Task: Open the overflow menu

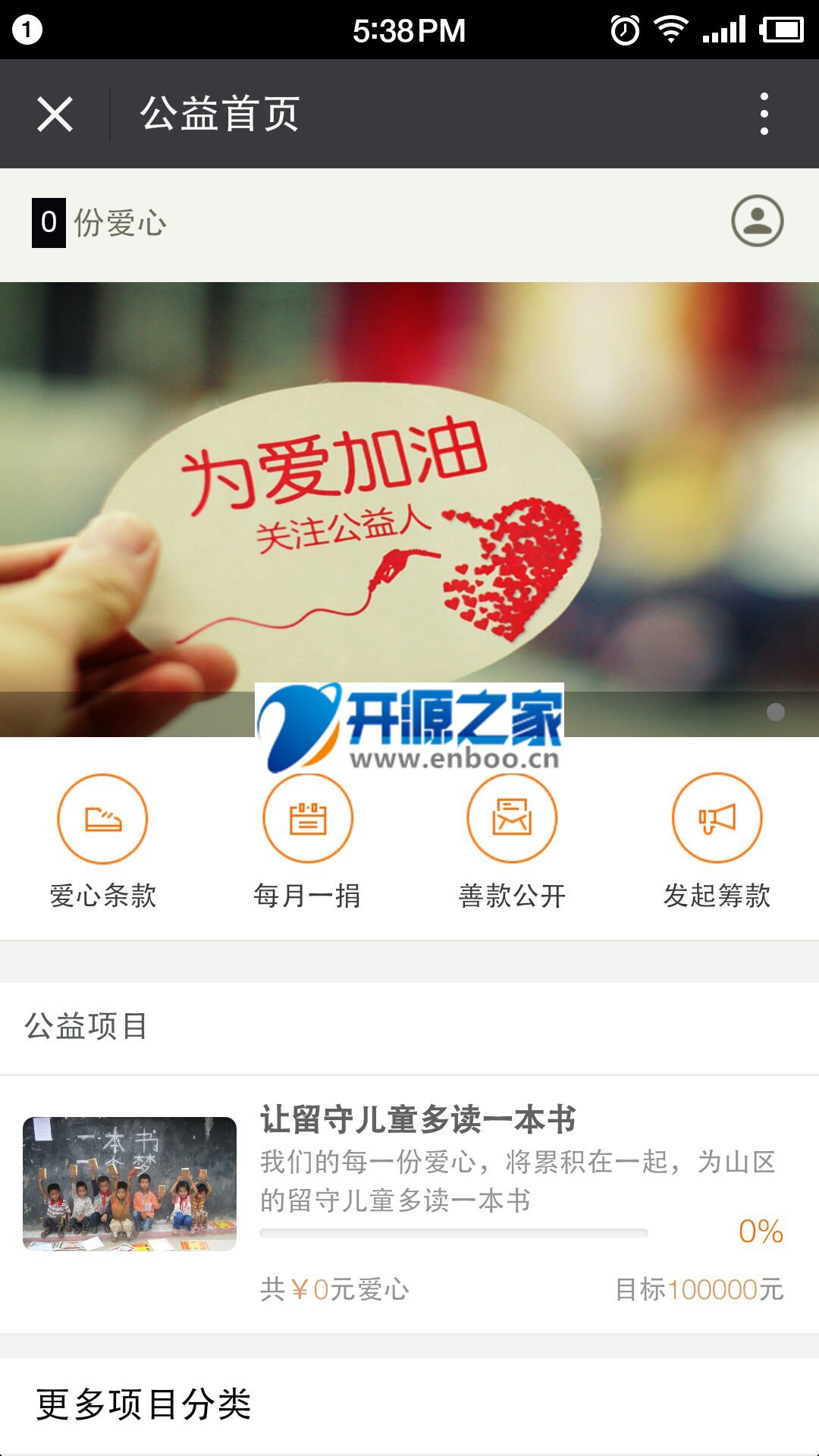Action: [764, 115]
